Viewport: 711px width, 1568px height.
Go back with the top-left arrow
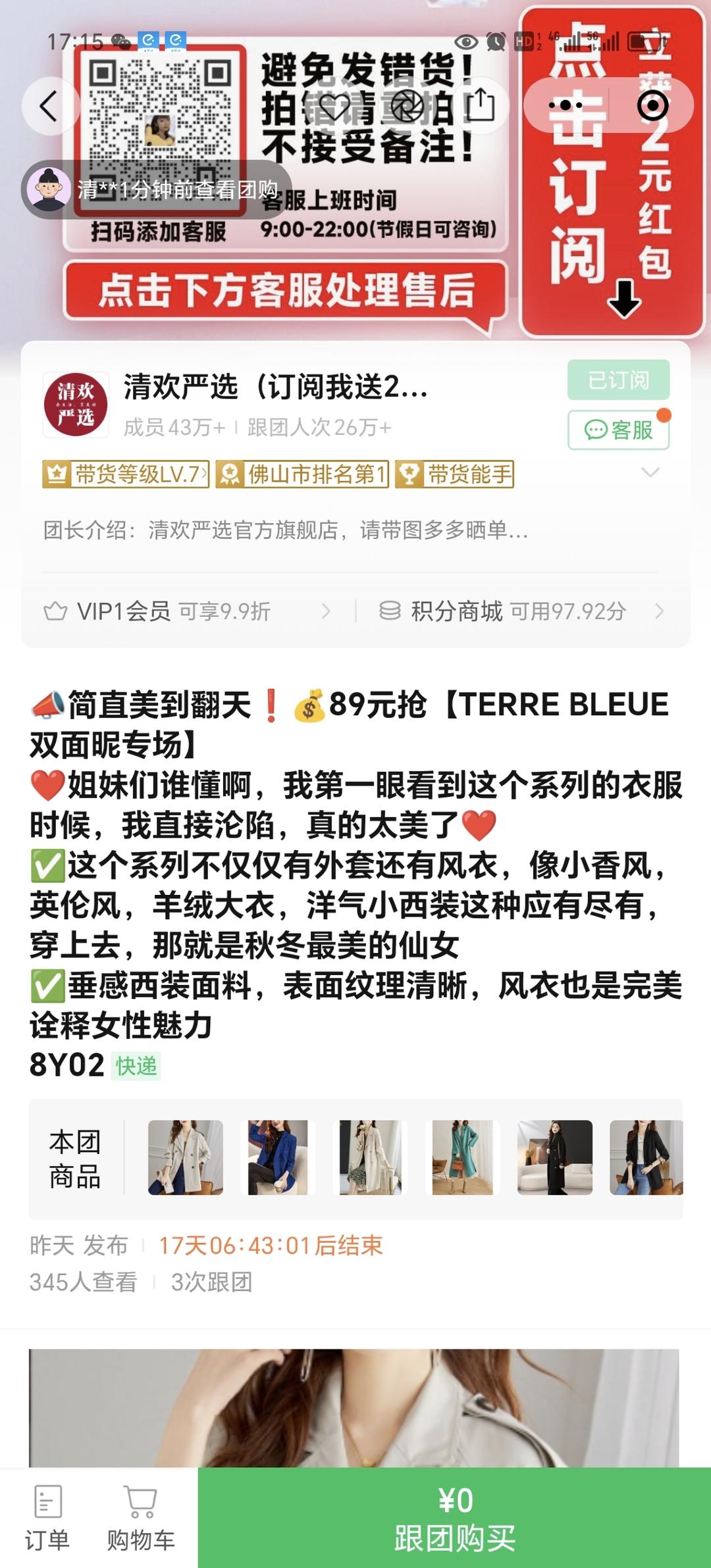49,106
